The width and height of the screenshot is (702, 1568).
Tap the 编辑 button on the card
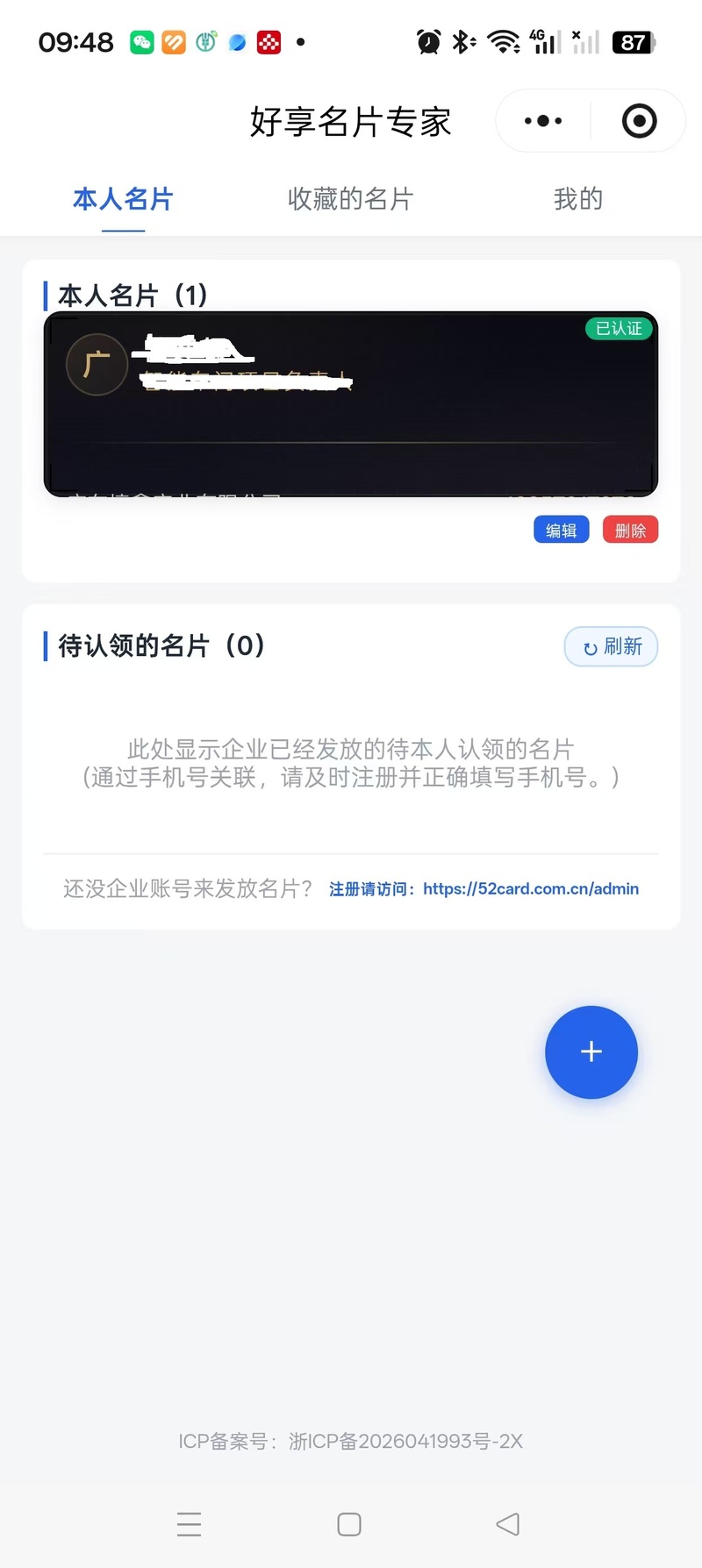(561, 530)
